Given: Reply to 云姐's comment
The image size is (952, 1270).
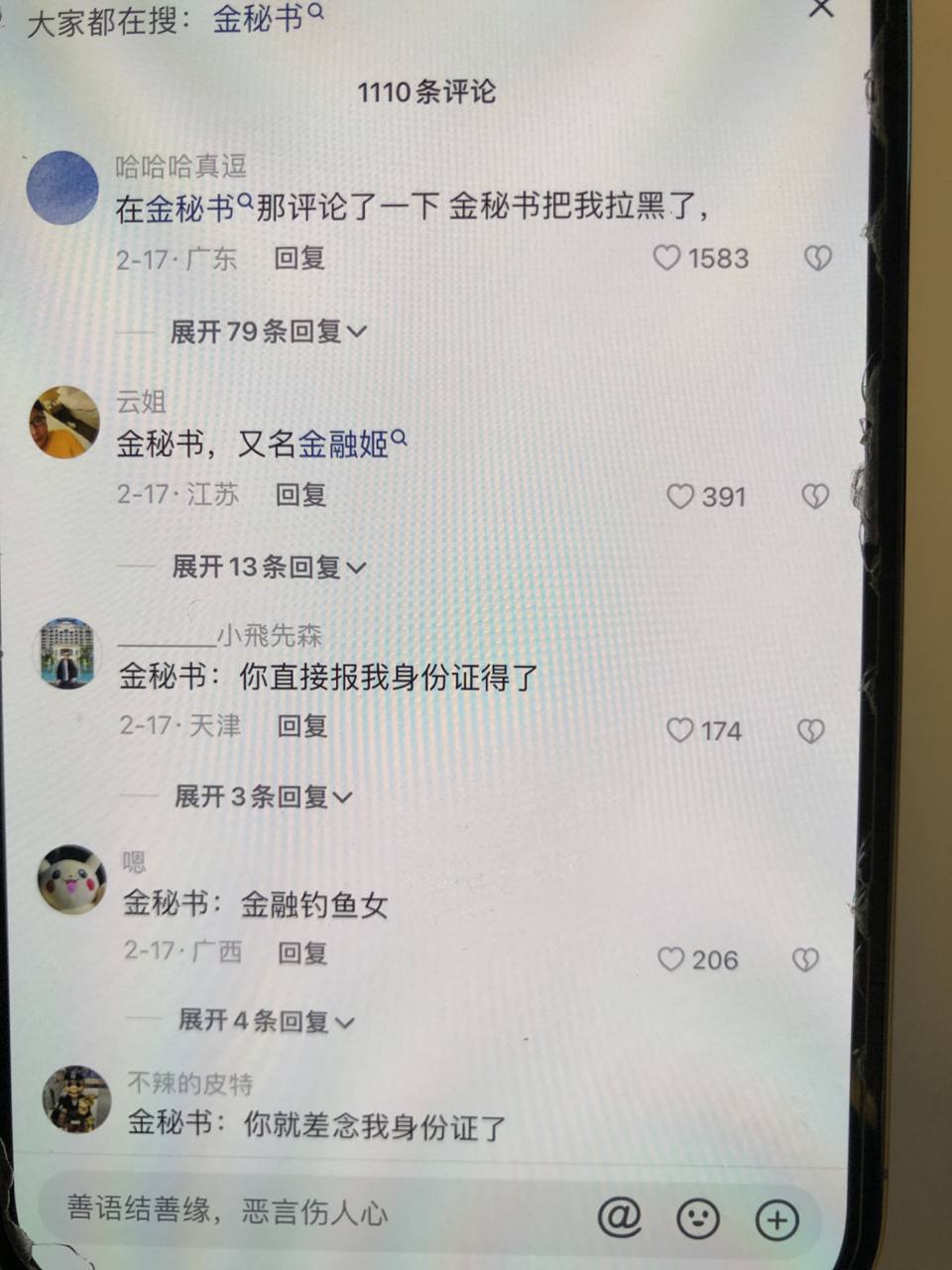Looking at the screenshot, I should pyautogui.click(x=300, y=494).
